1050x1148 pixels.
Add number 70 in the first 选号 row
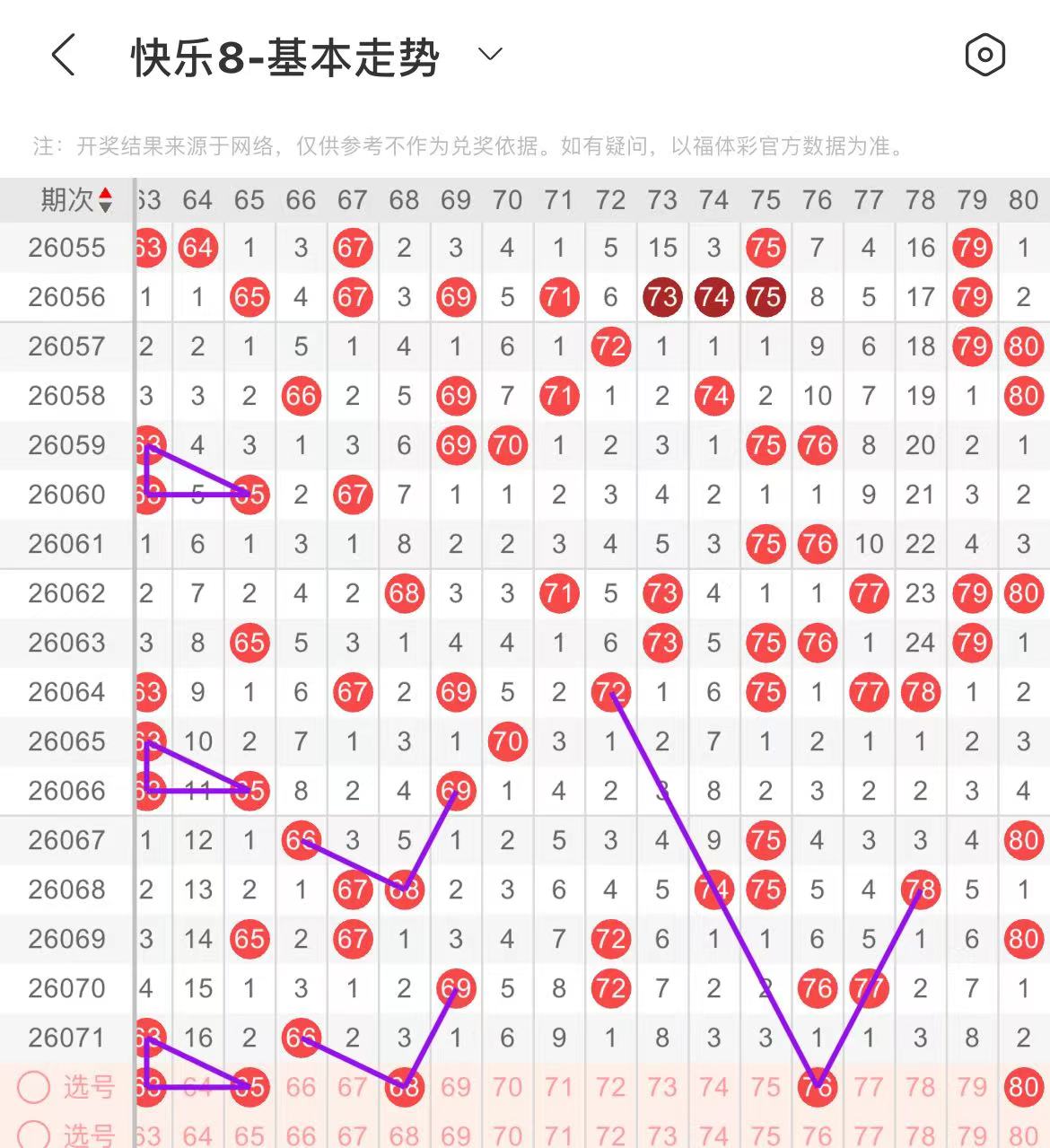click(x=507, y=1087)
